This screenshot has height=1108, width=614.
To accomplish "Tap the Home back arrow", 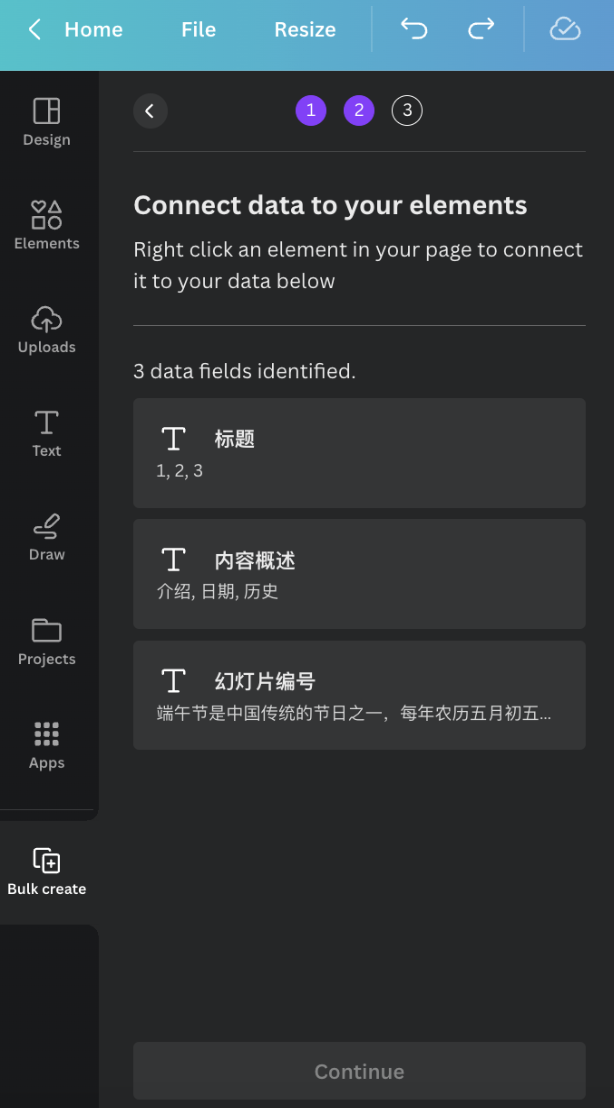I will (35, 30).
